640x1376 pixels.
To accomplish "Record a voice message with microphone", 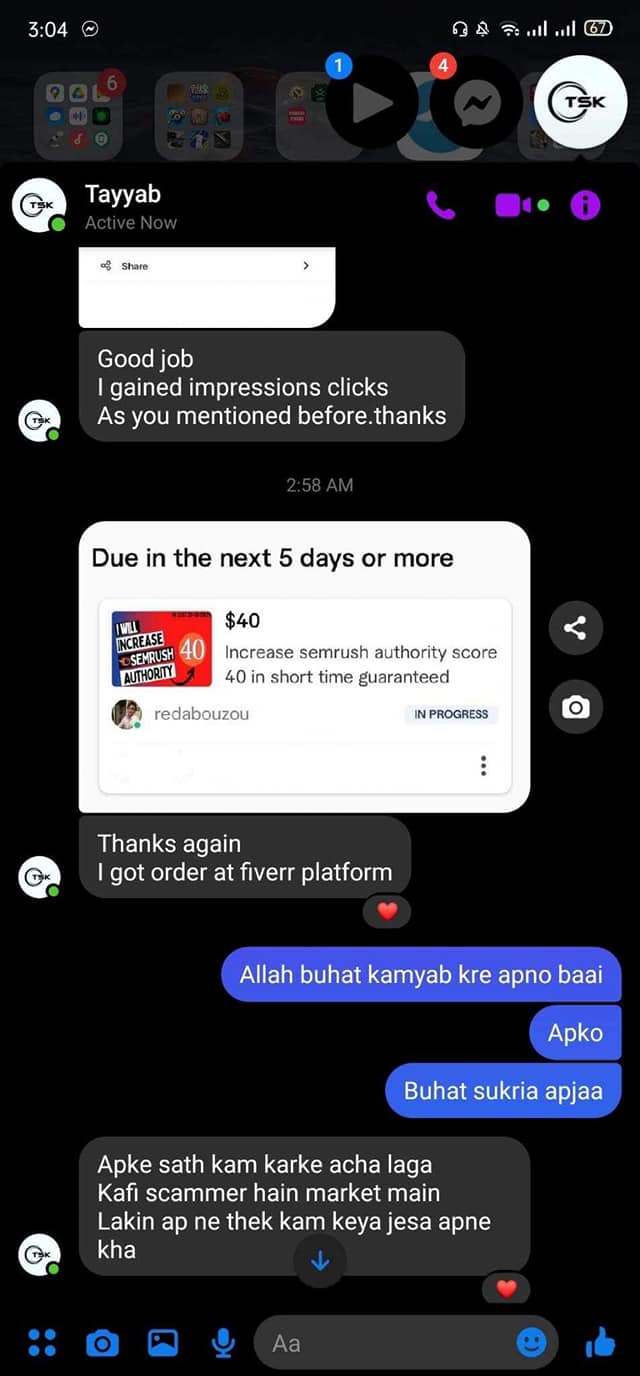I will (x=223, y=1343).
